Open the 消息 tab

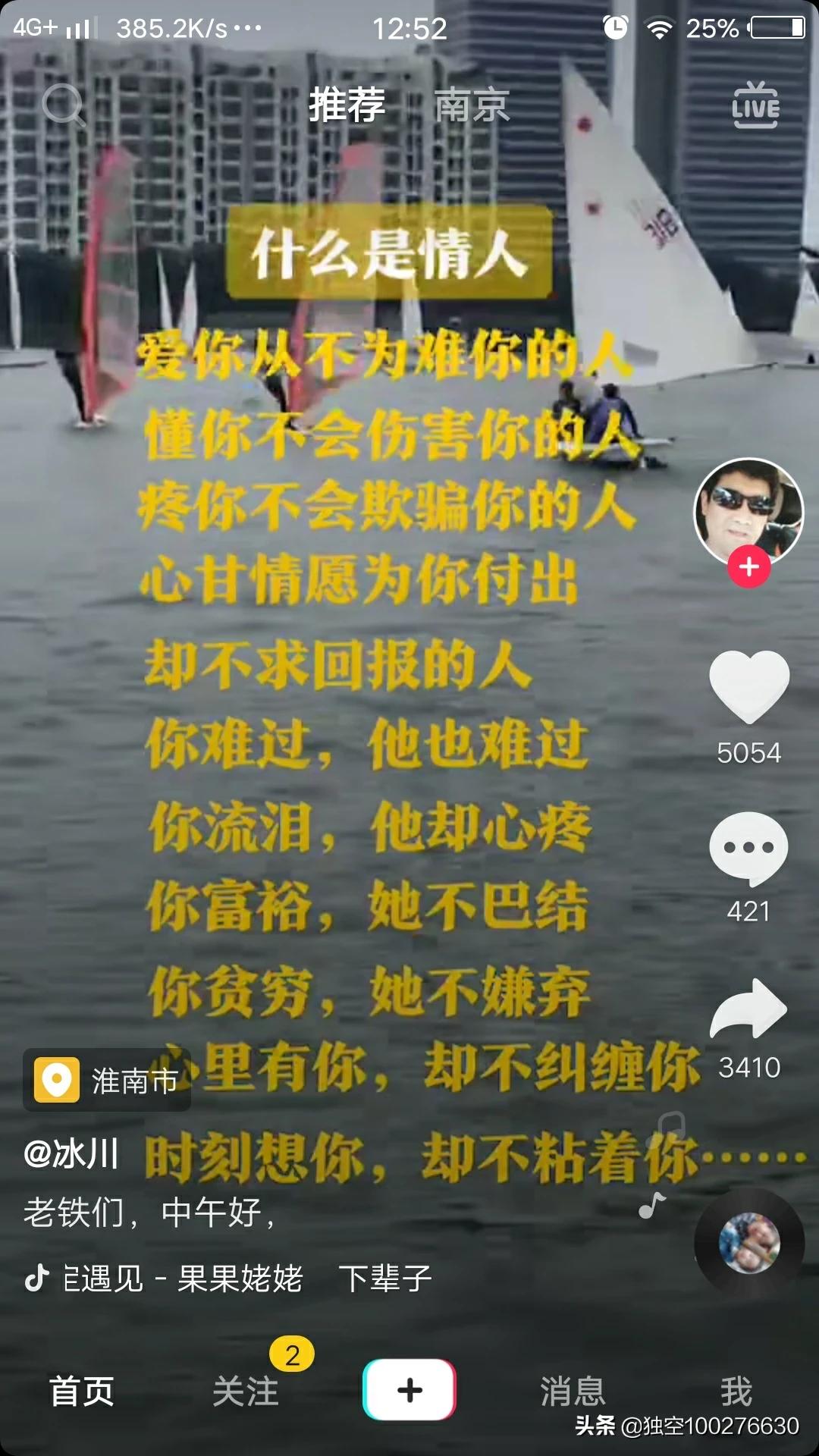[573, 1392]
